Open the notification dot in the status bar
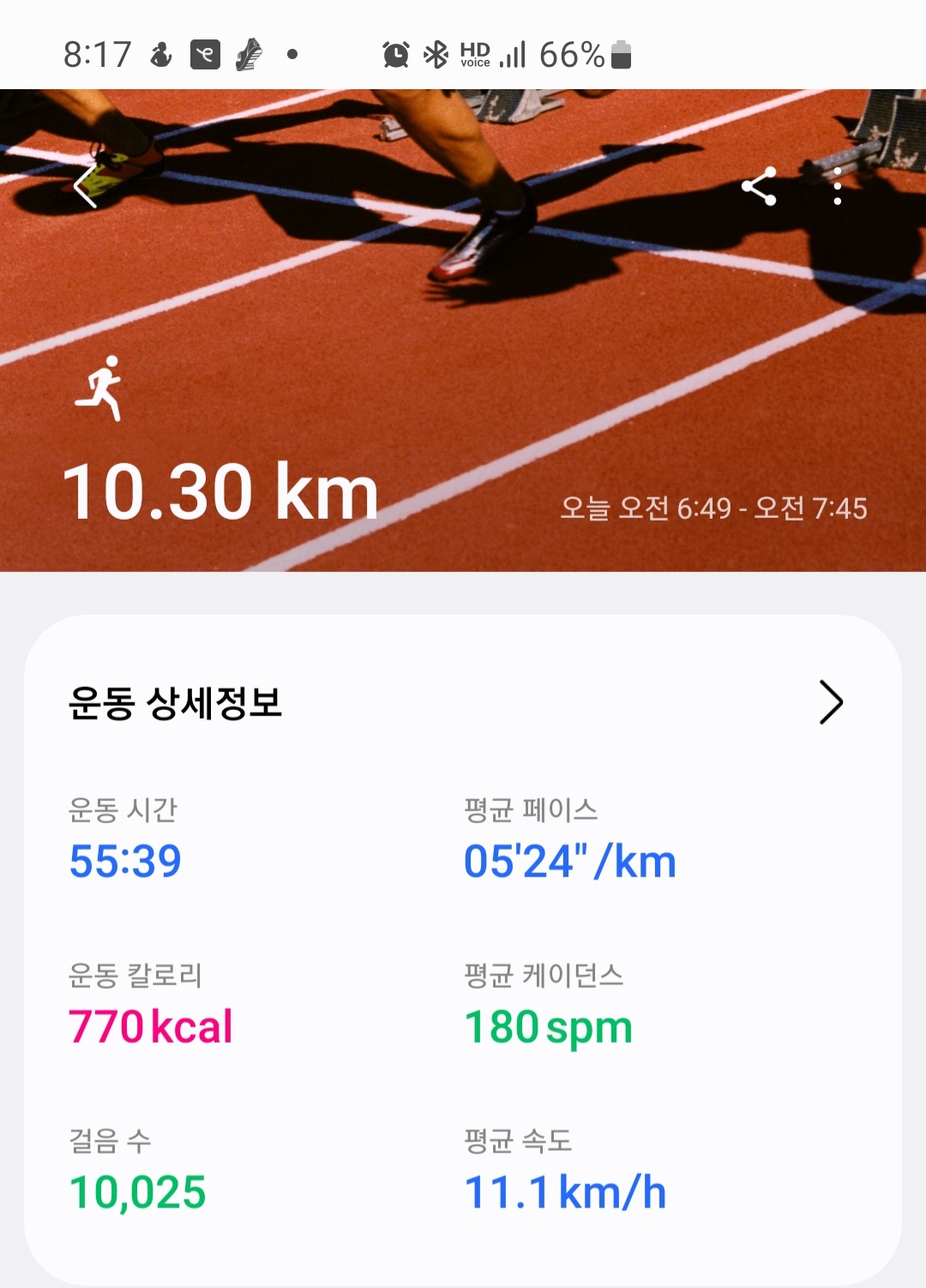The image size is (926, 1288). point(292,57)
